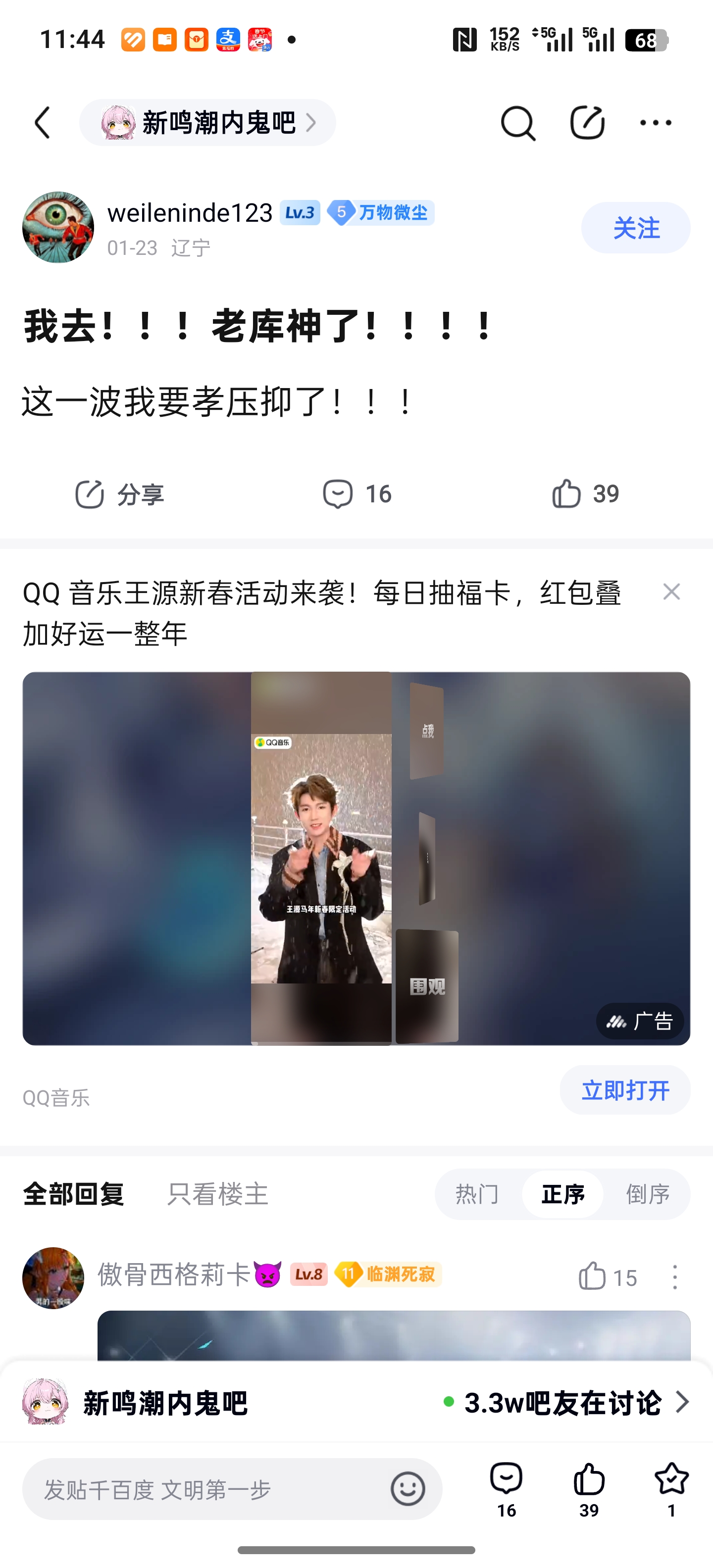
Task: Open the 新鸣潮内鬼吧 forum chip at top
Action: click(207, 123)
